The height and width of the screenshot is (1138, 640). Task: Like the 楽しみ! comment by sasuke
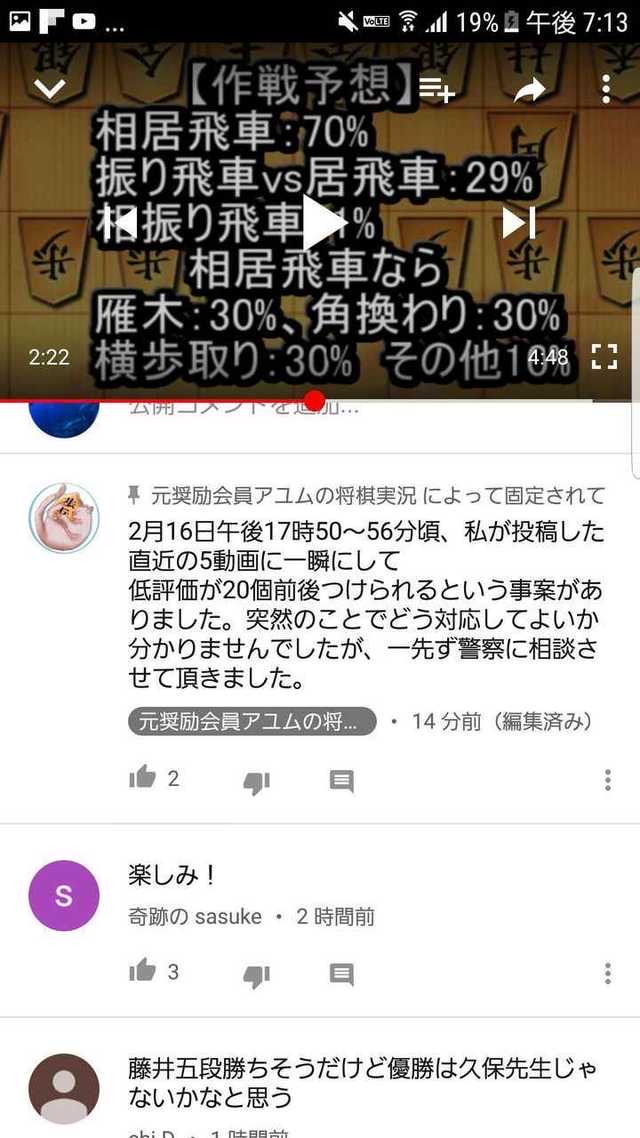142,970
